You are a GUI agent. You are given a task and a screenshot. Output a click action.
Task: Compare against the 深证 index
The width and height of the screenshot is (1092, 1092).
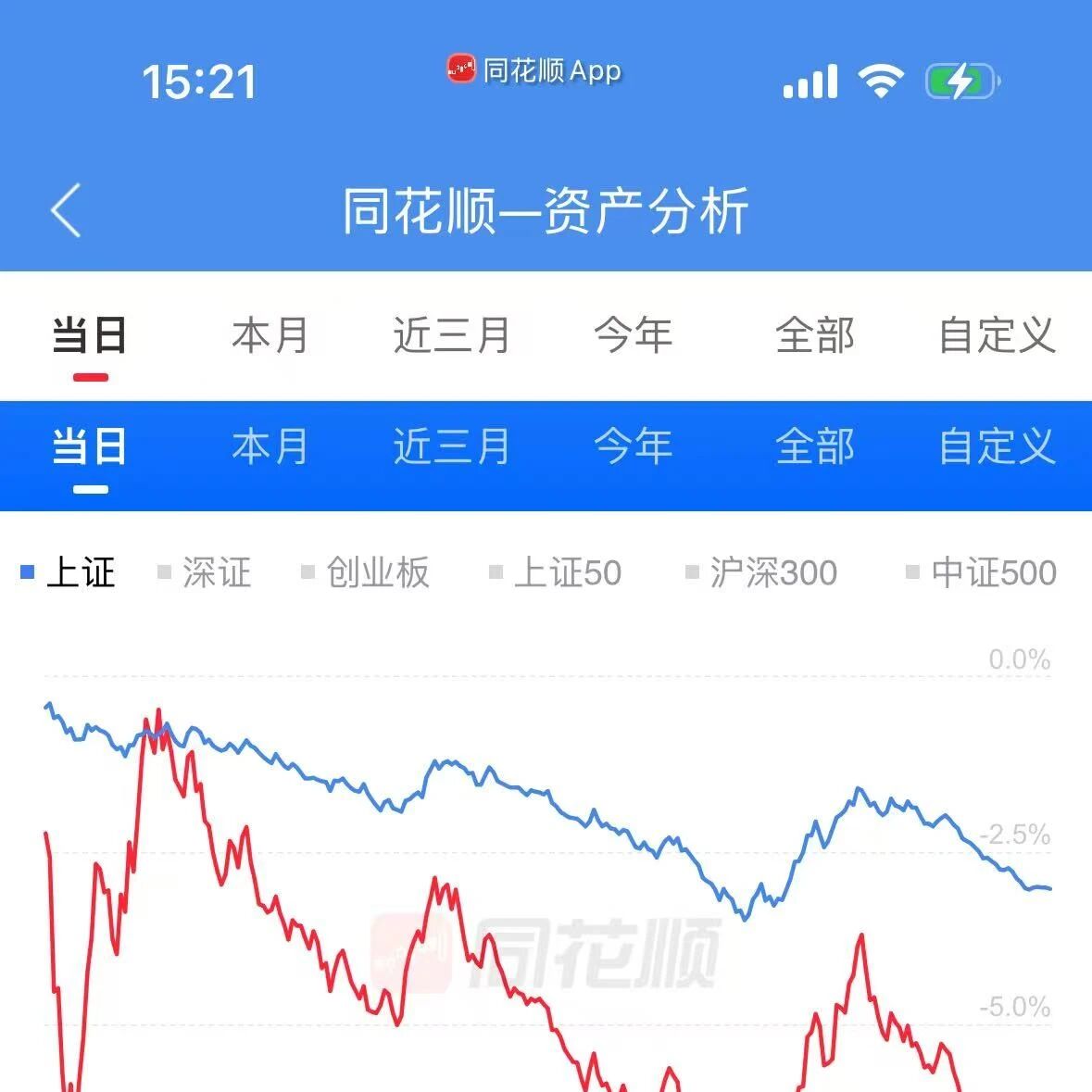205,572
